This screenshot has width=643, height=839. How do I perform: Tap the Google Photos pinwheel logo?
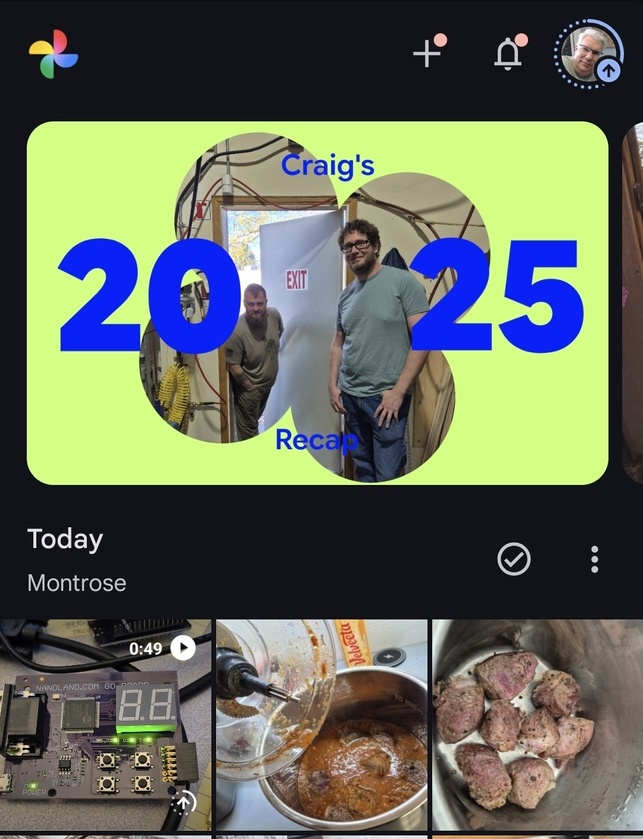point(53,54)
